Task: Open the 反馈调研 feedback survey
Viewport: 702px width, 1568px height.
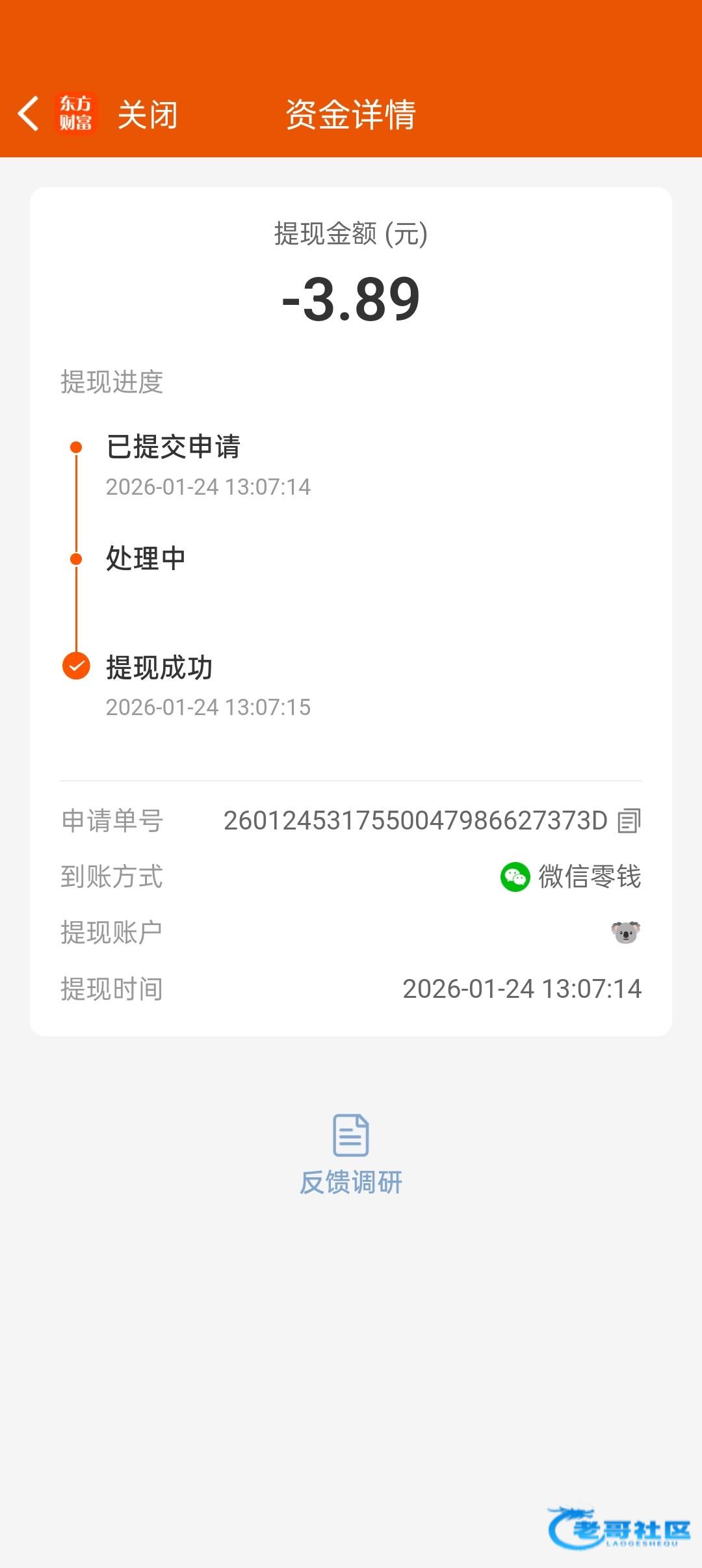Action: (x=351, y=1155)
